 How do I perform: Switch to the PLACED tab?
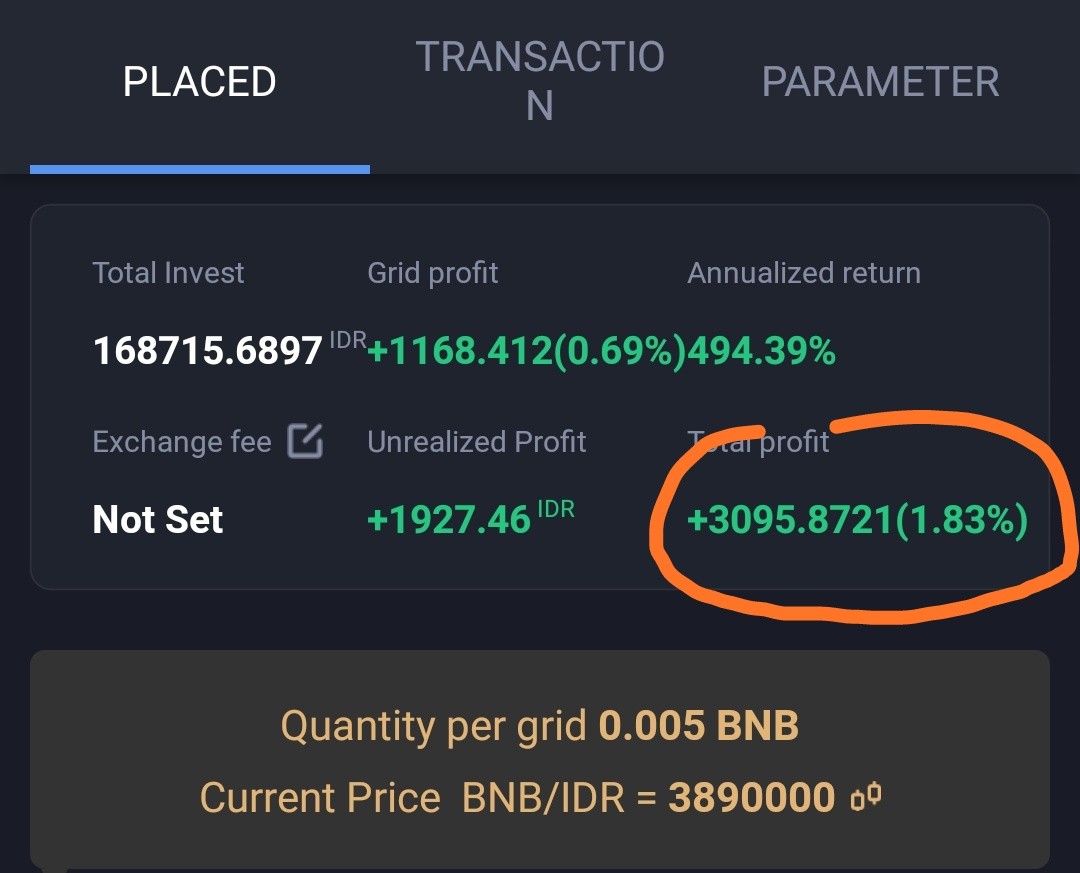[x=200, y=81]
